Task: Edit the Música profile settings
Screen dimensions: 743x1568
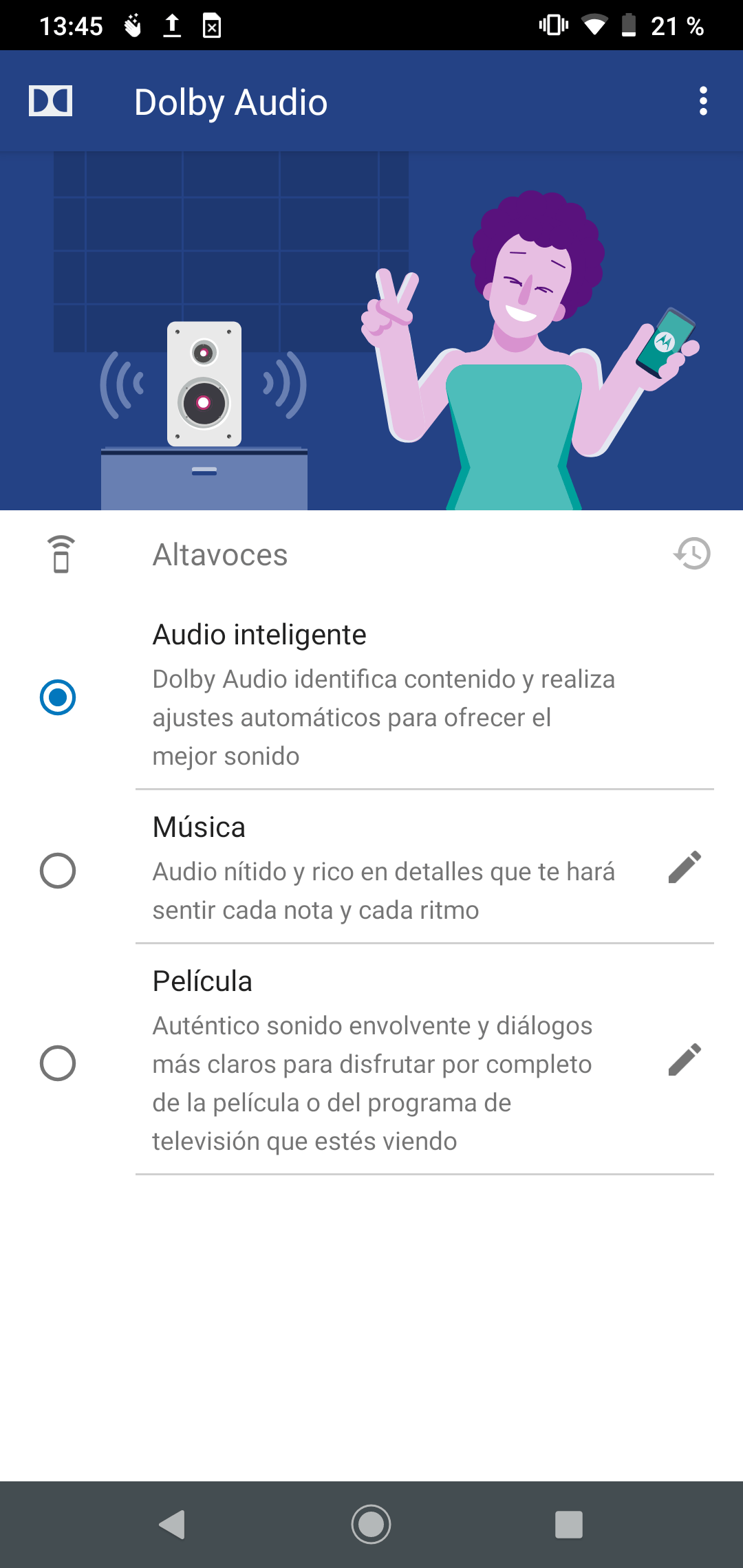Action: (685, 867)
